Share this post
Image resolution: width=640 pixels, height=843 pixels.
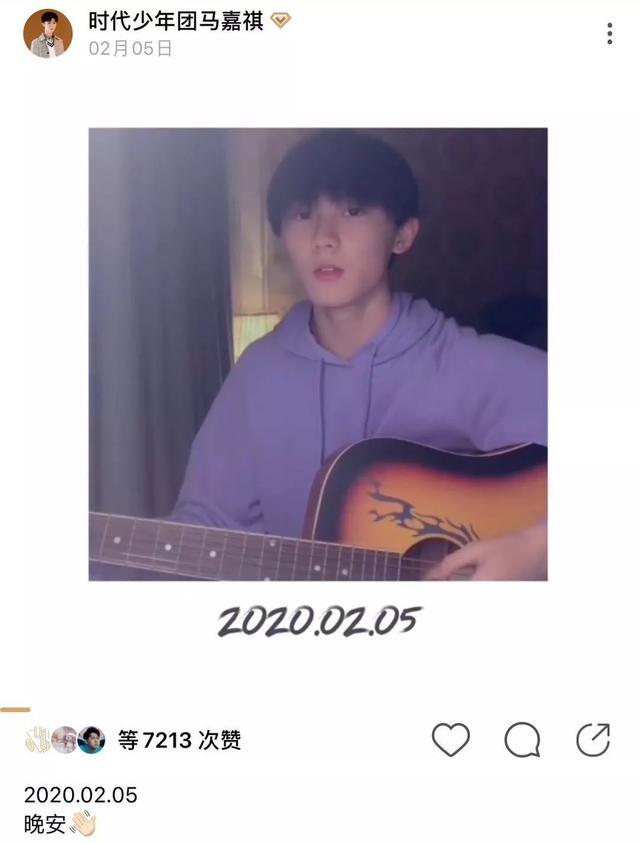click(593, 740)
